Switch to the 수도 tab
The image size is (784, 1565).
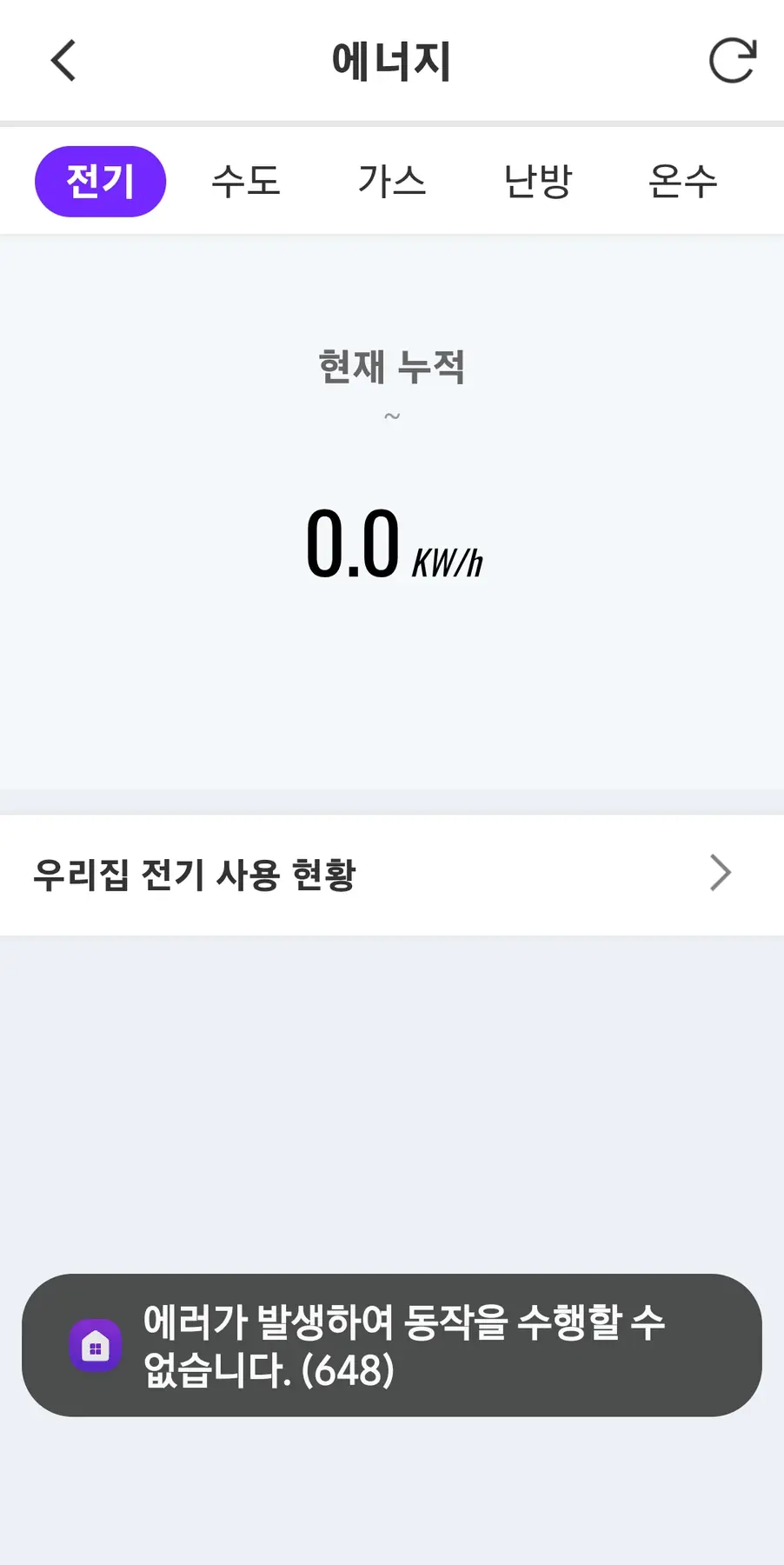coord(246,182)
